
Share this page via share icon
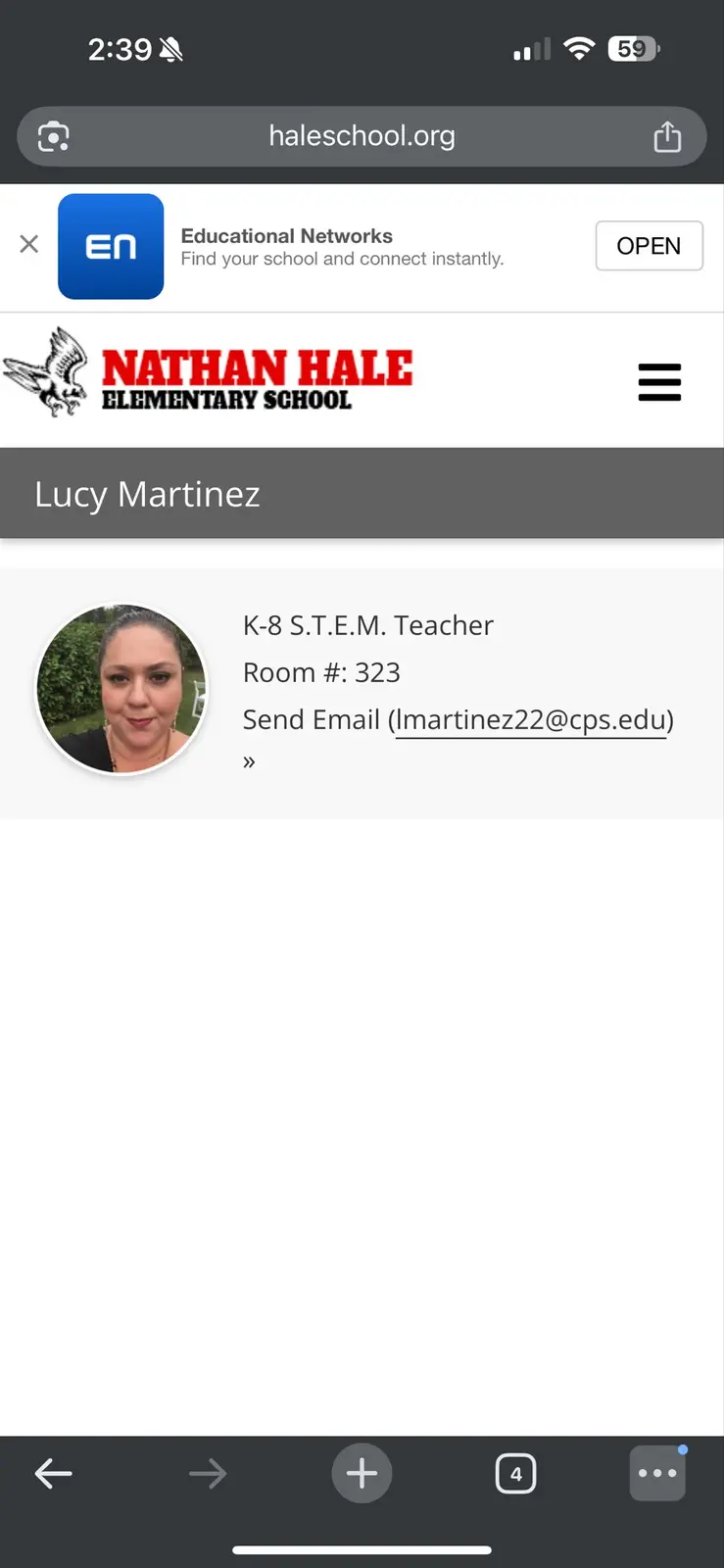tap(667, 136)
